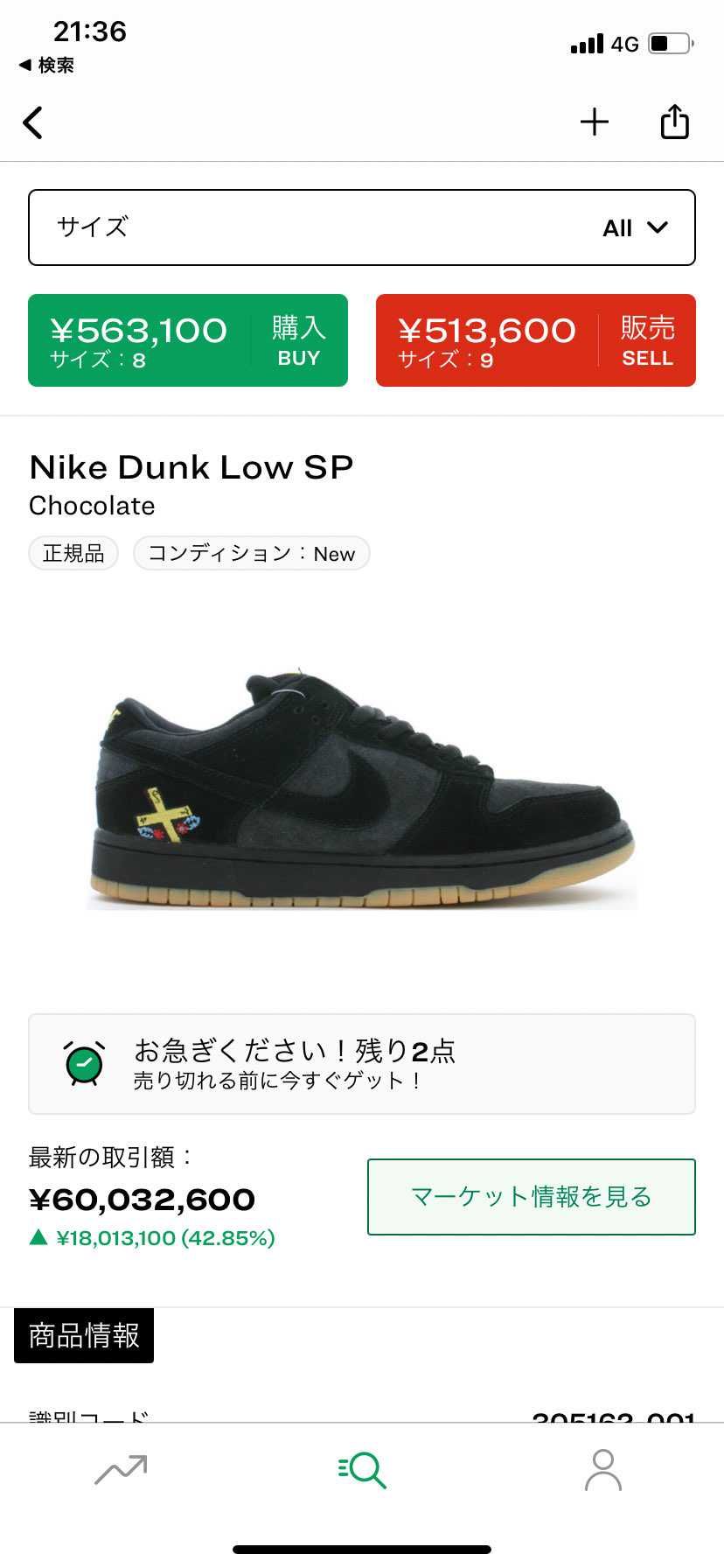
Task: Switch to the search tab
Action: point(362,1470)
